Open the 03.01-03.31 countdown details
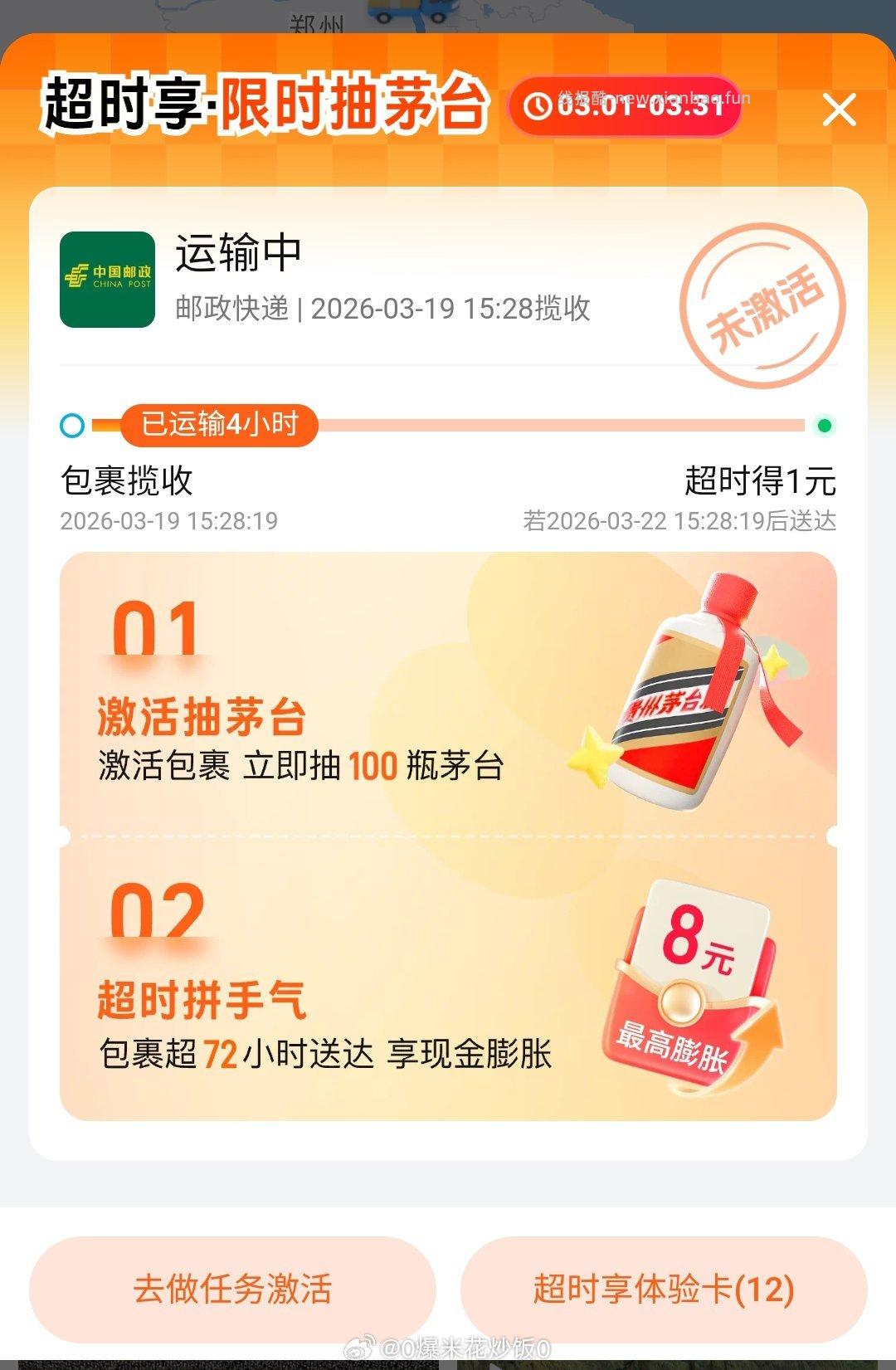The image size is (896, 1370). (632, 108)
